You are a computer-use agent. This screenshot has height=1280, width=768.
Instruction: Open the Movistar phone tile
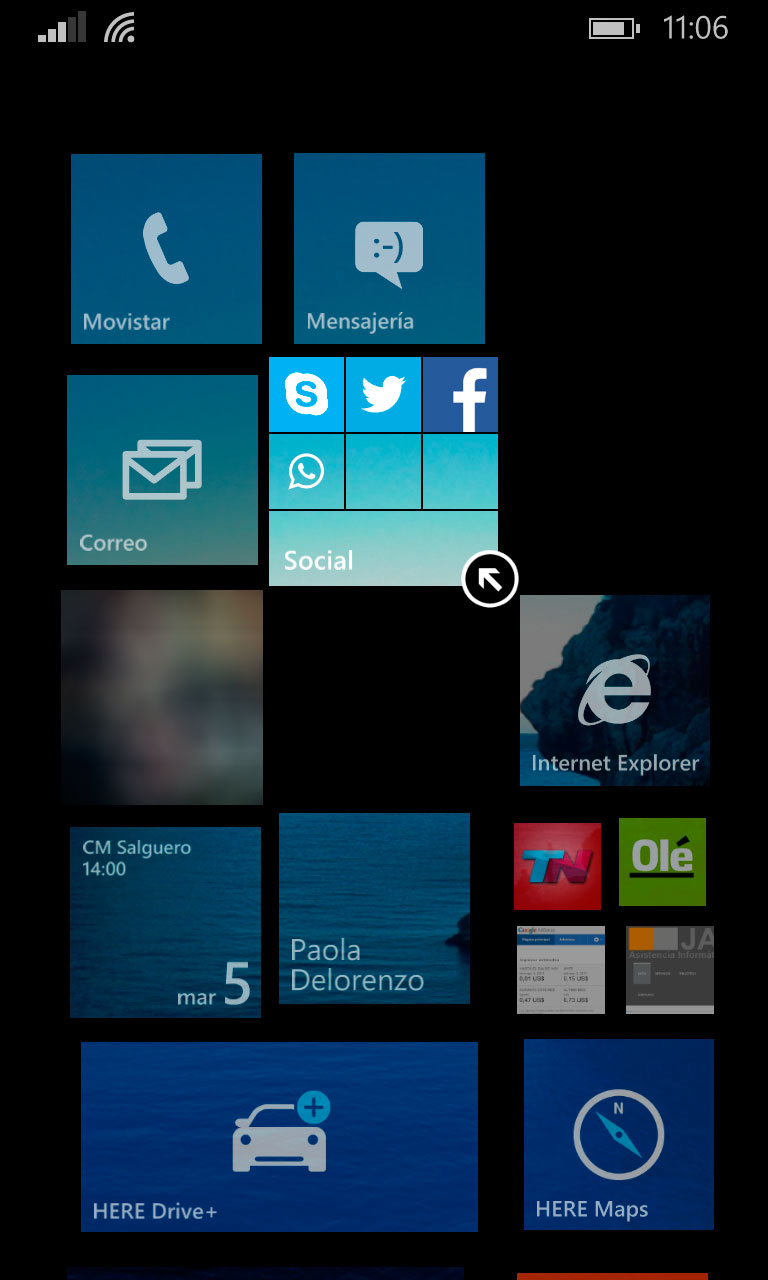click(x=166, y=248)
